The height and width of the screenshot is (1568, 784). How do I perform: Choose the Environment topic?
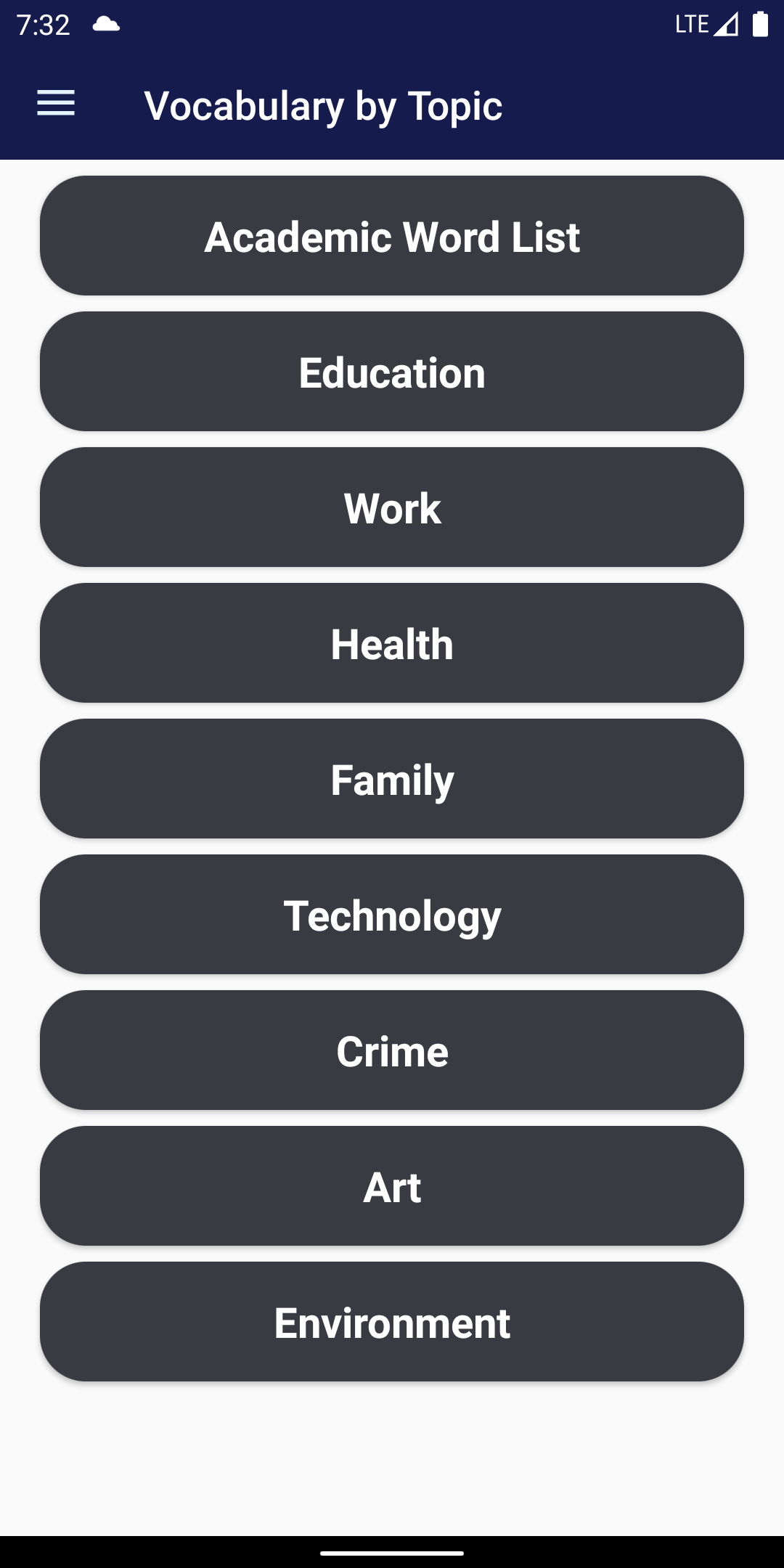[x=392, y=1322]
